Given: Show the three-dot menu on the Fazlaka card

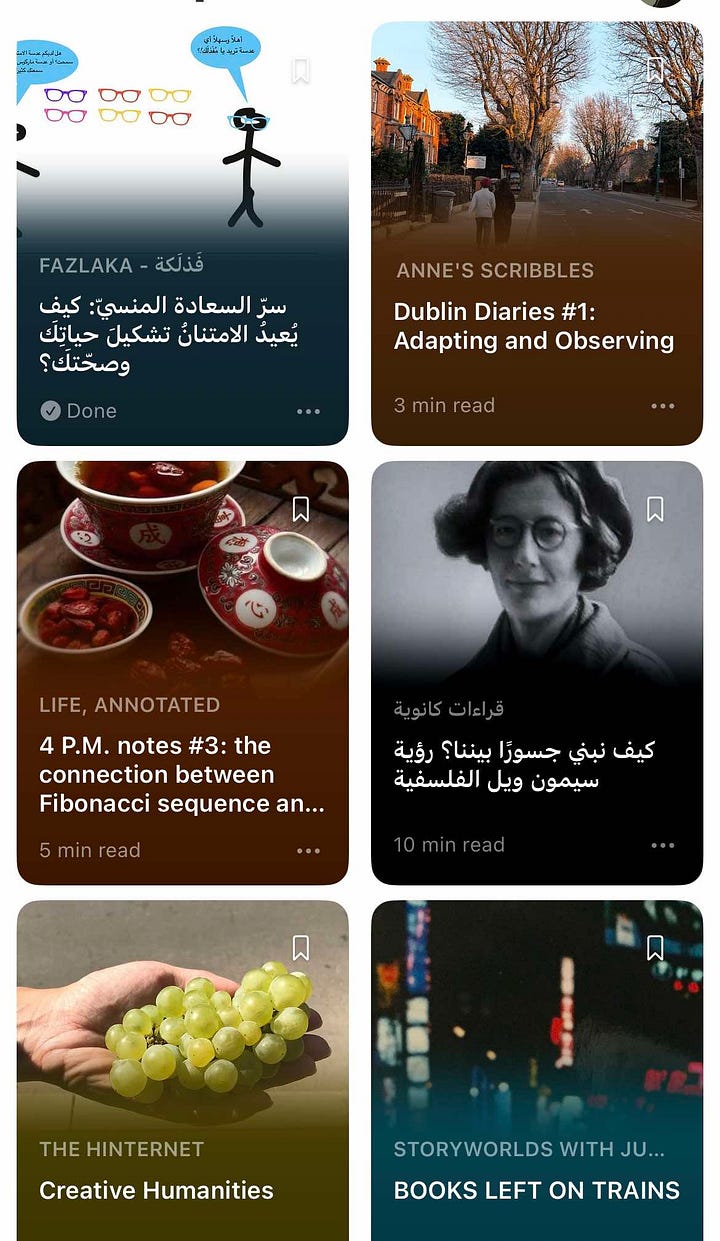Looking at the screenshot, I should (x=308, y=411).
